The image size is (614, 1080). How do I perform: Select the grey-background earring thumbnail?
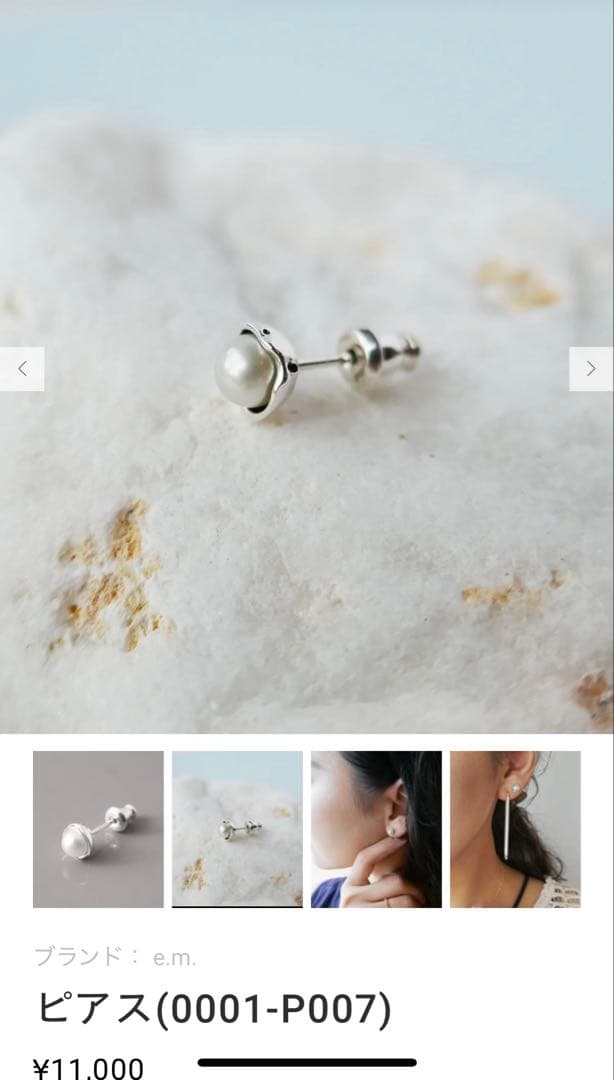98,829
